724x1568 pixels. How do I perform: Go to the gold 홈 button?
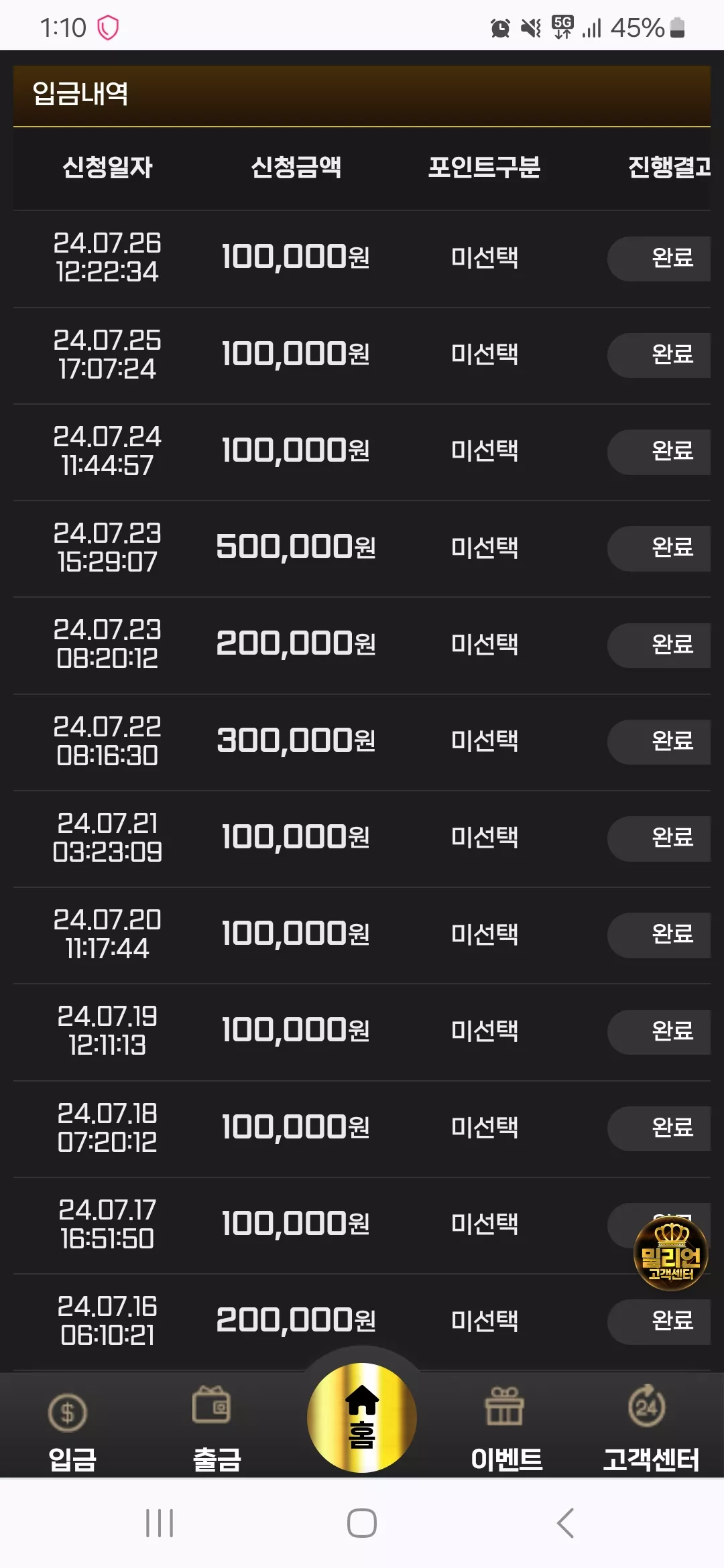click(362, 1417)
